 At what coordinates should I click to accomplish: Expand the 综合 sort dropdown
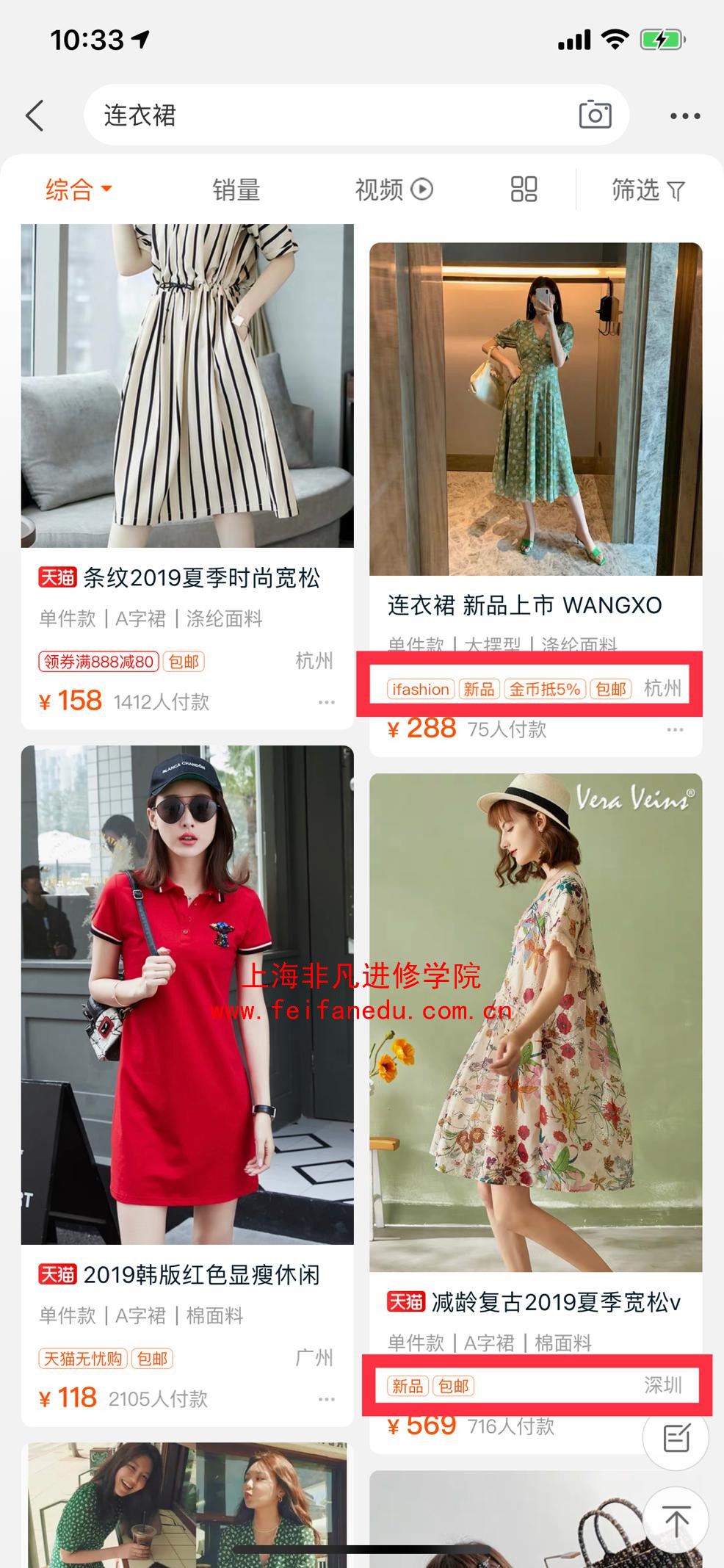(x=79, y=189)
